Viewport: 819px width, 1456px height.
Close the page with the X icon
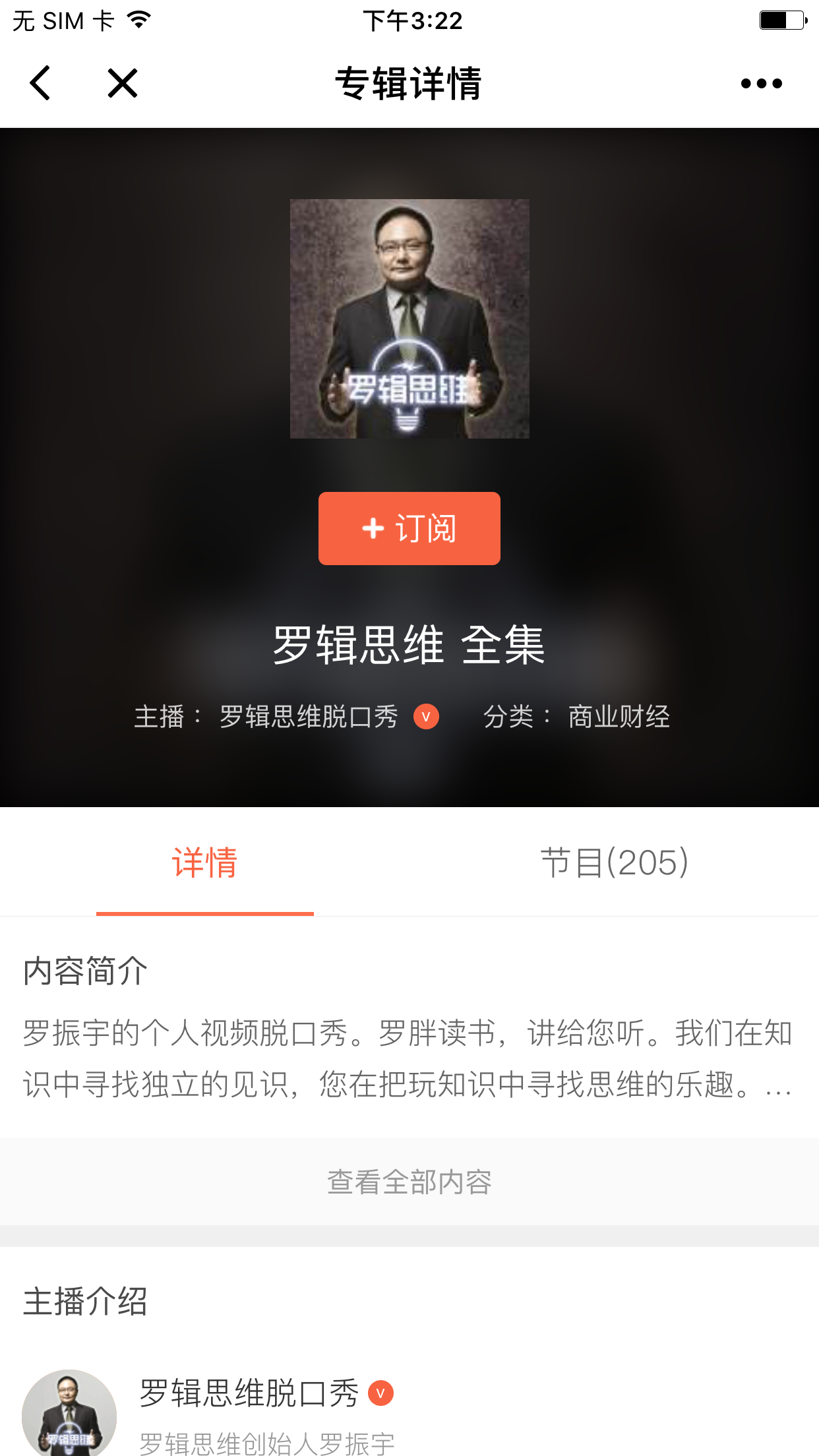tap(123, 83)
